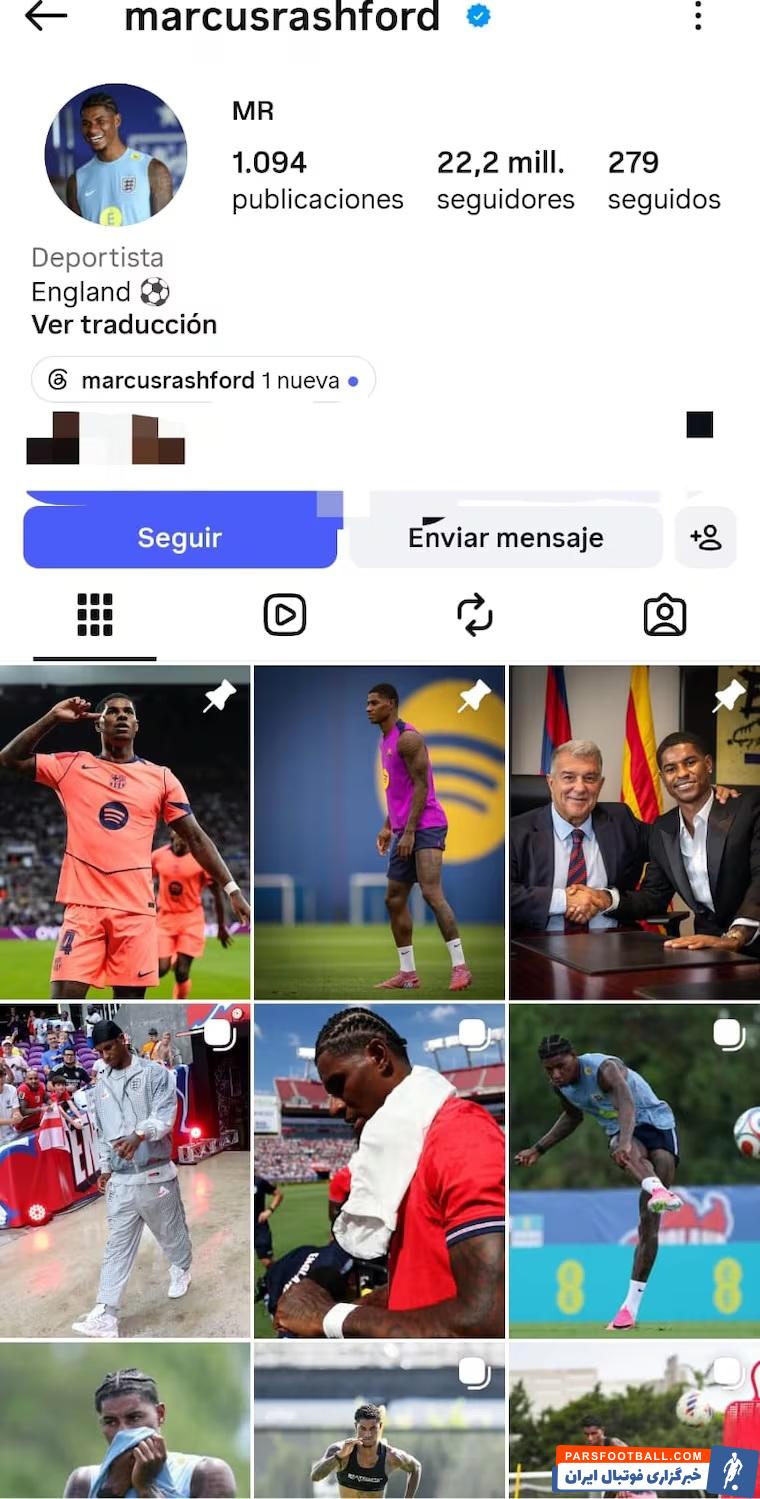This screenshot has height=1499, width=760.
Task: Select the grid posts tab
Action: coord(95,615)
